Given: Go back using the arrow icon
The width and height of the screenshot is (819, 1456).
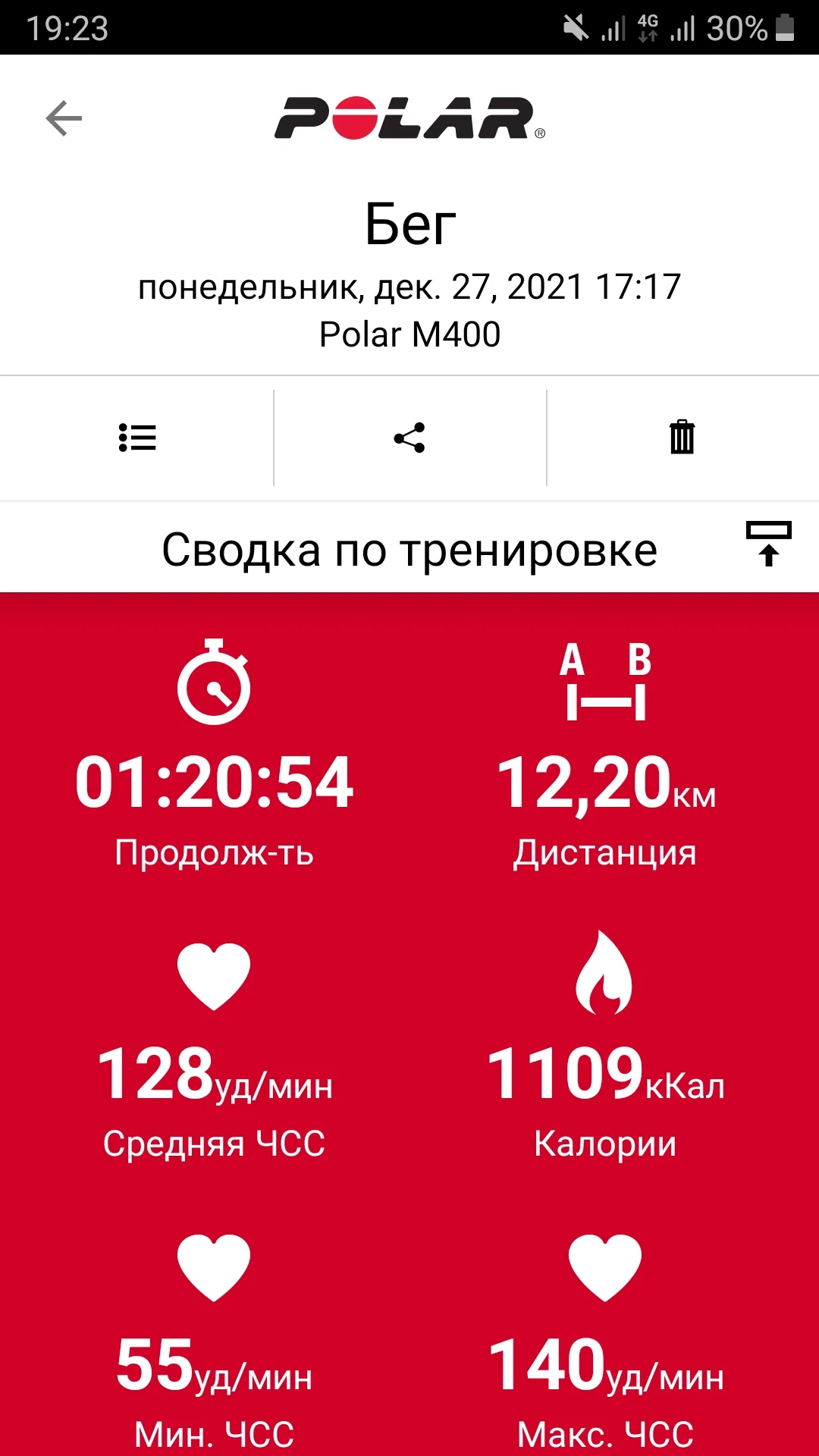Looking at the screenshot, I should pos(64,119).
